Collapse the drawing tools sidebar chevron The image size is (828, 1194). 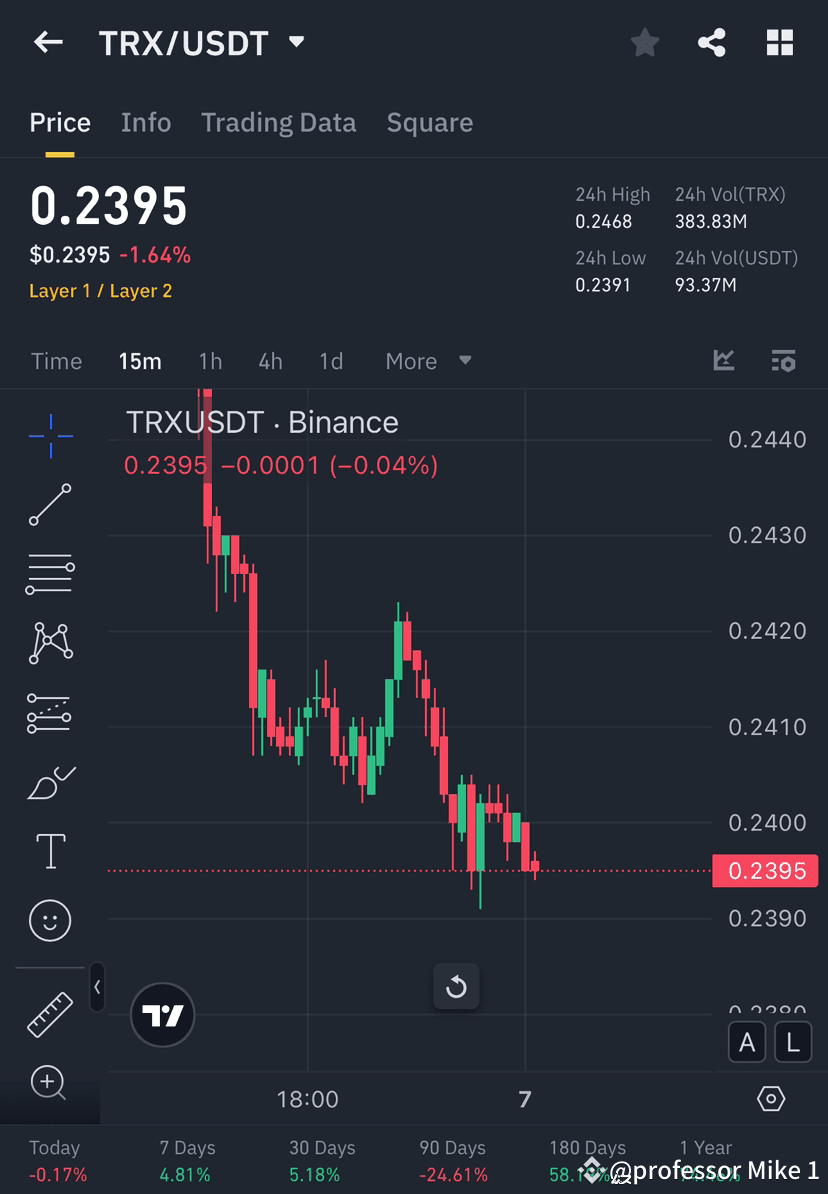tap(97, 987)
